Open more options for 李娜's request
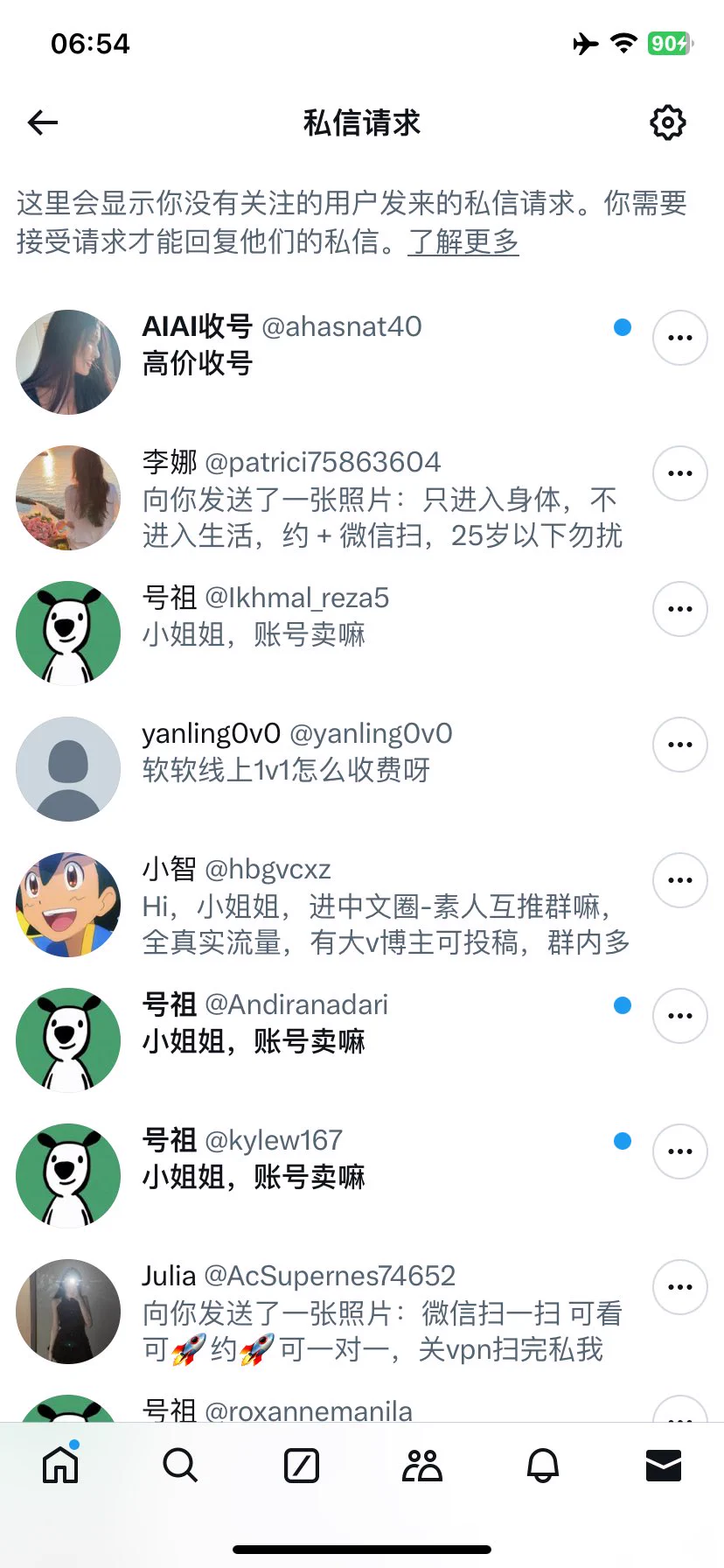Screen dimensions: 724x1568 pyautogui.click(x=679, y=473)
